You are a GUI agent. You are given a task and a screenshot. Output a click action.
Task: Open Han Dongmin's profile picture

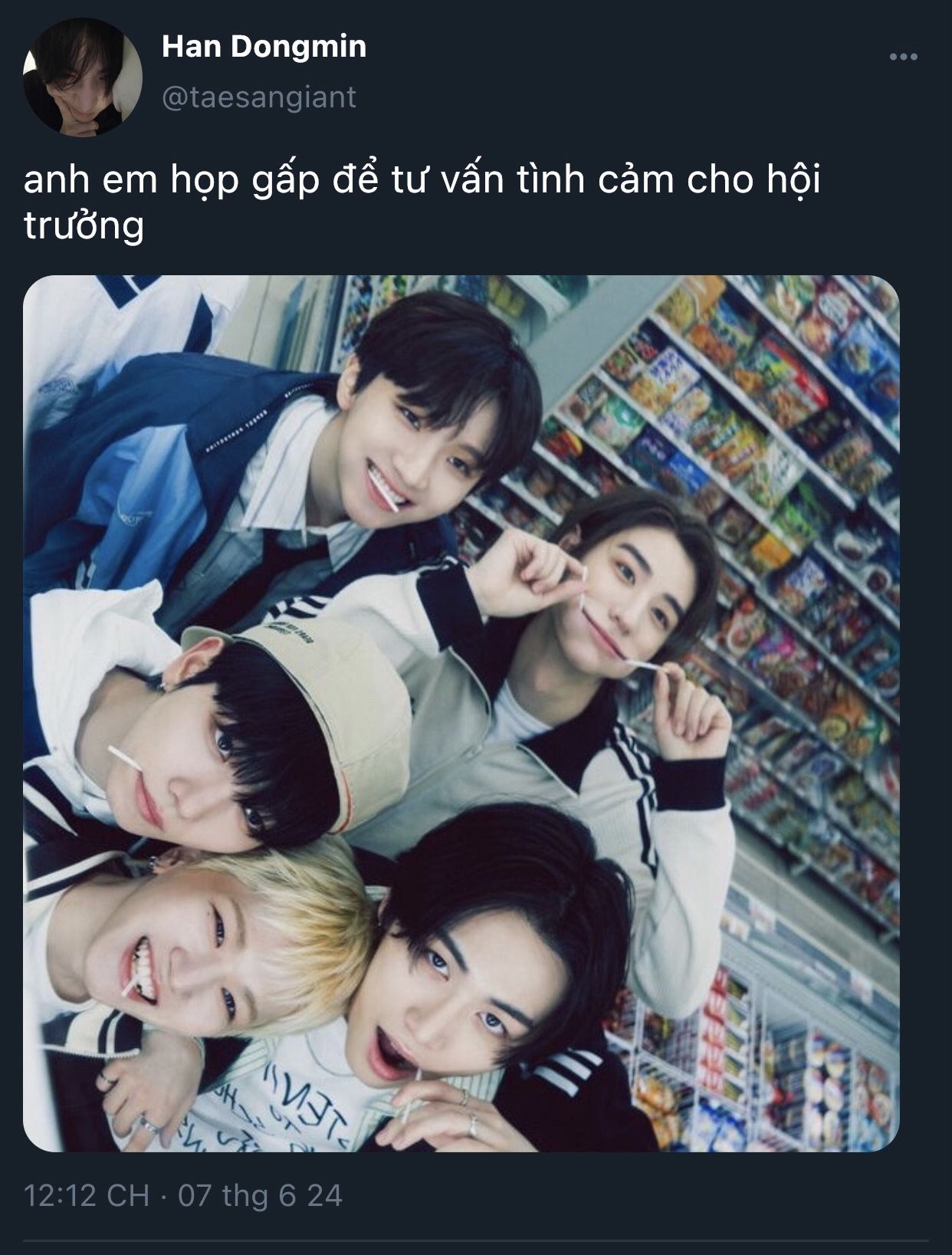pos(83,77)
